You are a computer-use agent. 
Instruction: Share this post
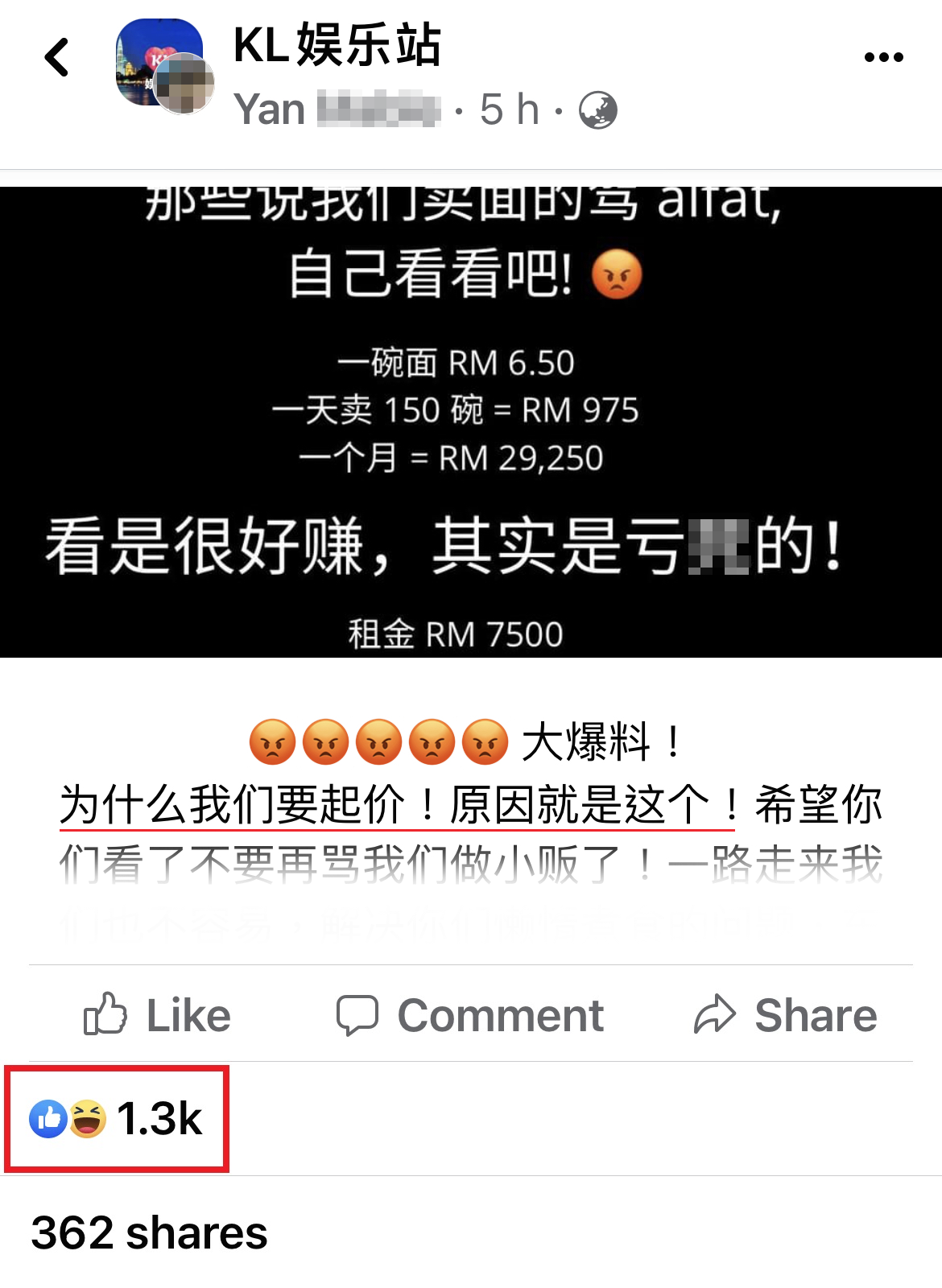785,1014
